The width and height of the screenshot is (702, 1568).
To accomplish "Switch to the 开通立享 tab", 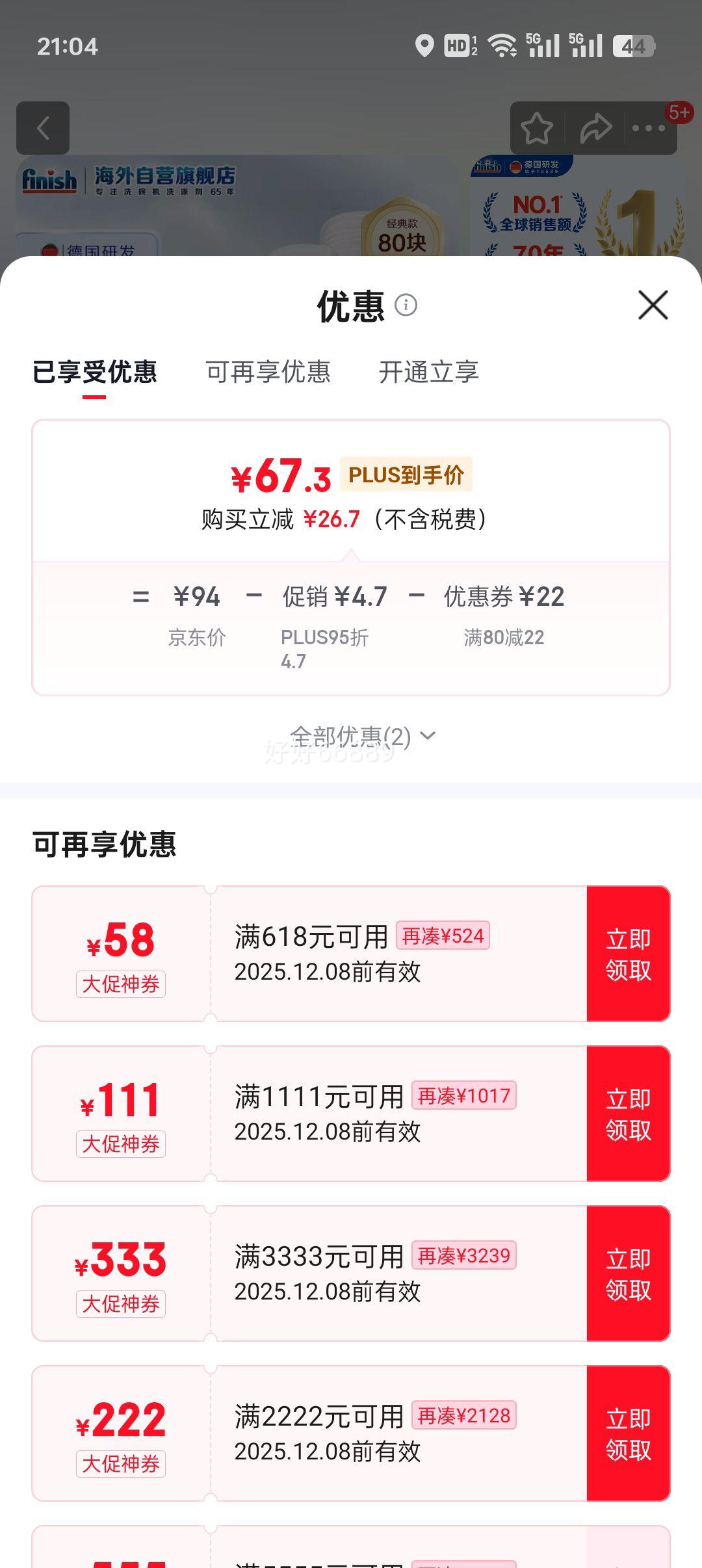I will [x=430, y=372].
